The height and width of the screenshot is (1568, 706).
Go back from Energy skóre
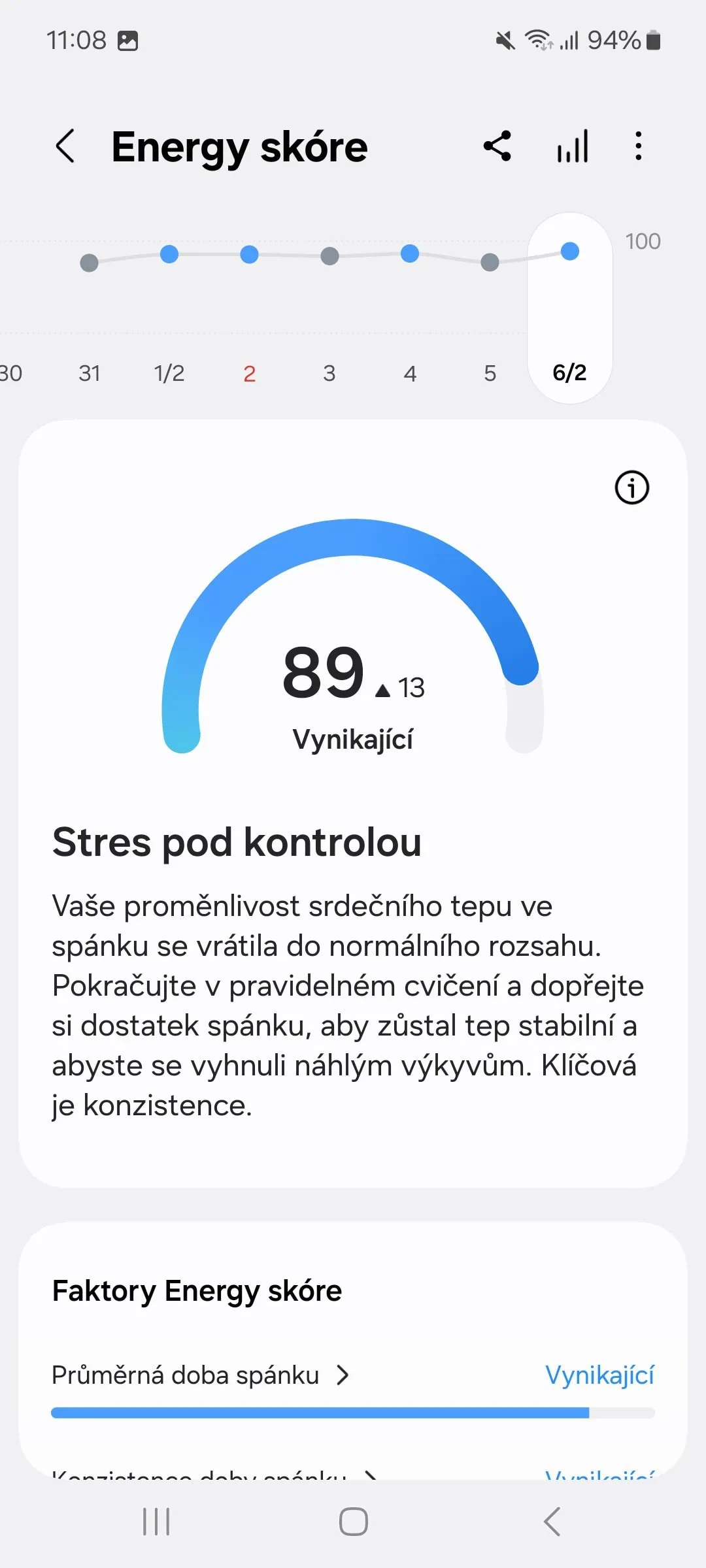click(x=65, y=146)
